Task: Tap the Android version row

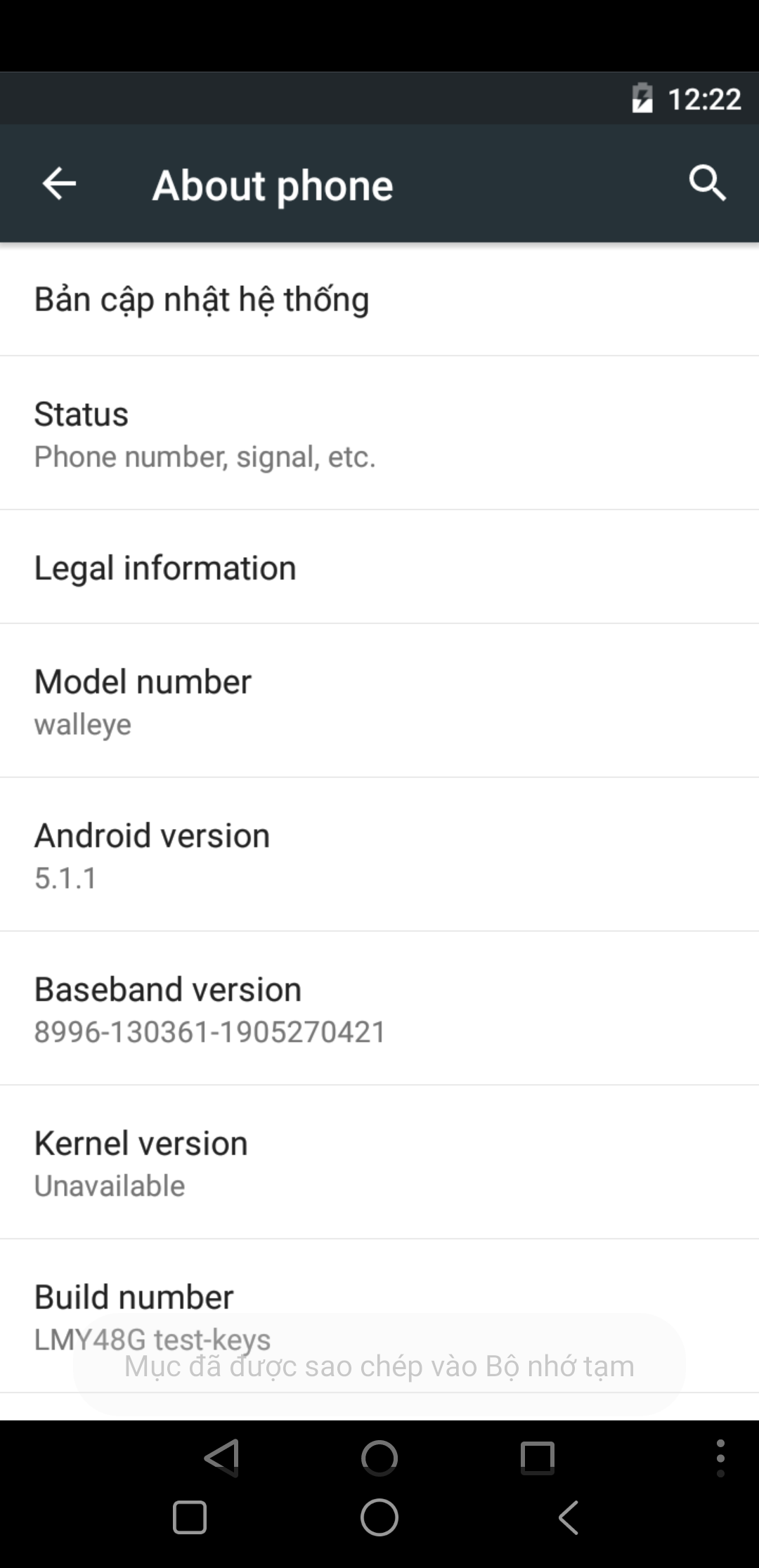Action: tap(379, 855)
